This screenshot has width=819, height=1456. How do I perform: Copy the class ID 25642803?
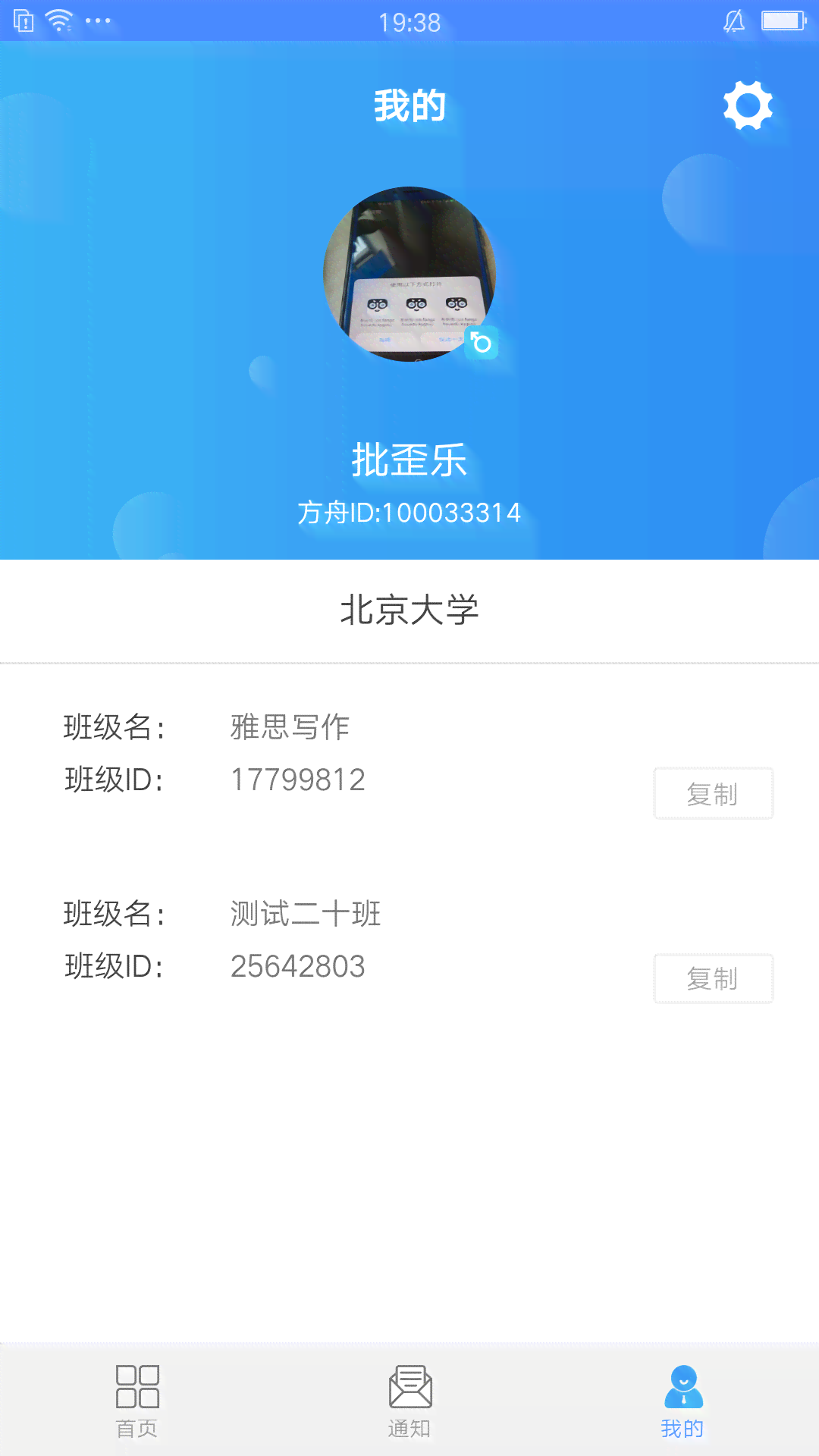coord(713,979)
